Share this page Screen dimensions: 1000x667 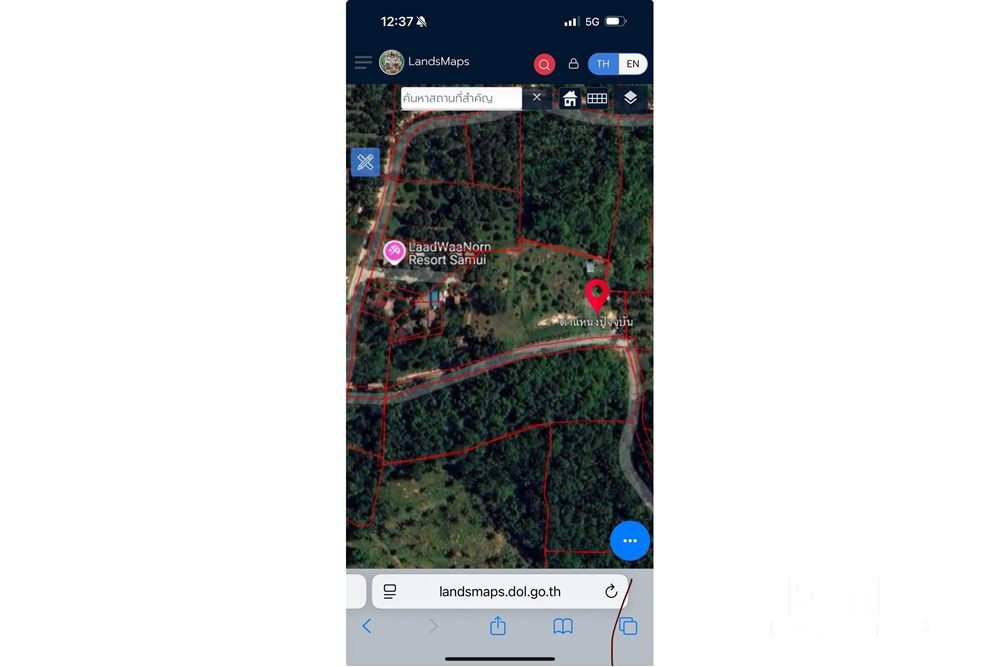coord(498,626)
